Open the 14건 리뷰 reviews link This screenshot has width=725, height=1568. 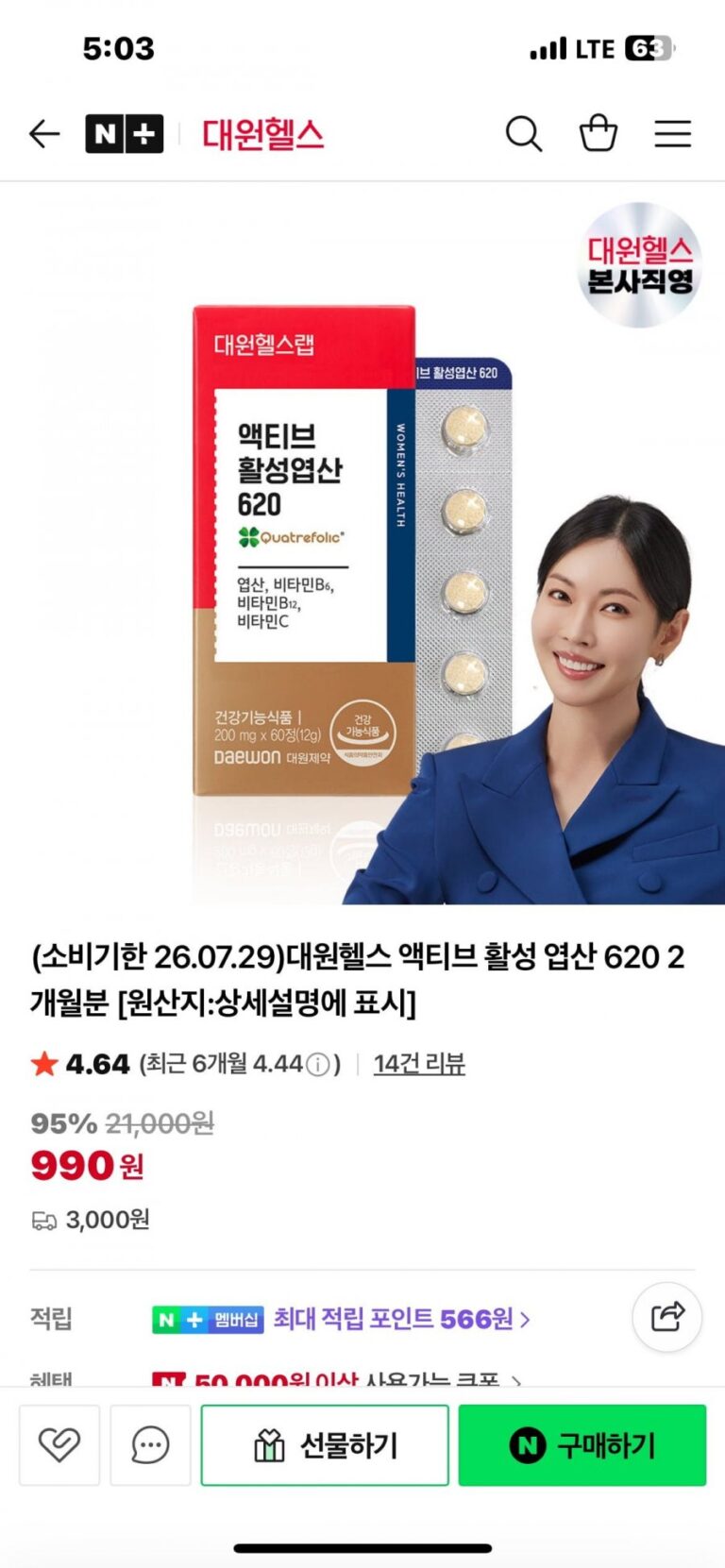coord(419,1064)
